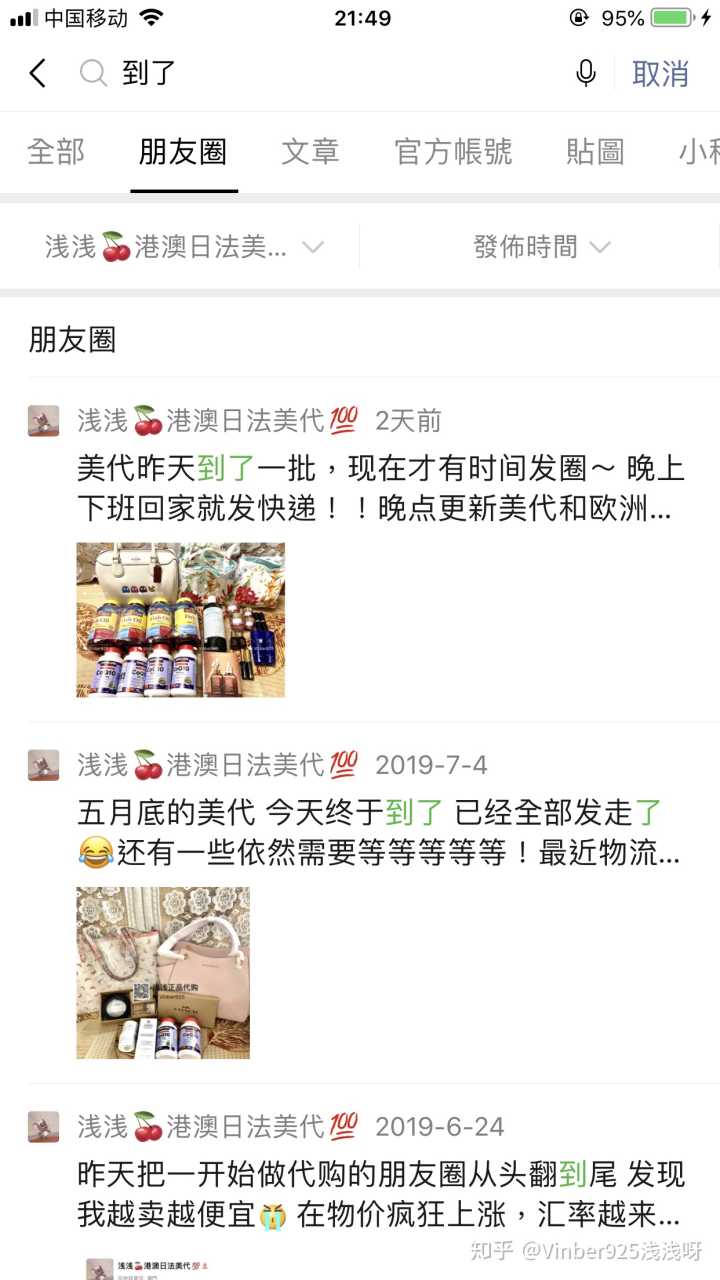Viewport: 720px width, 1280px height.
Task: Start voice input with the microphone icon
Action: pos(586,73)
